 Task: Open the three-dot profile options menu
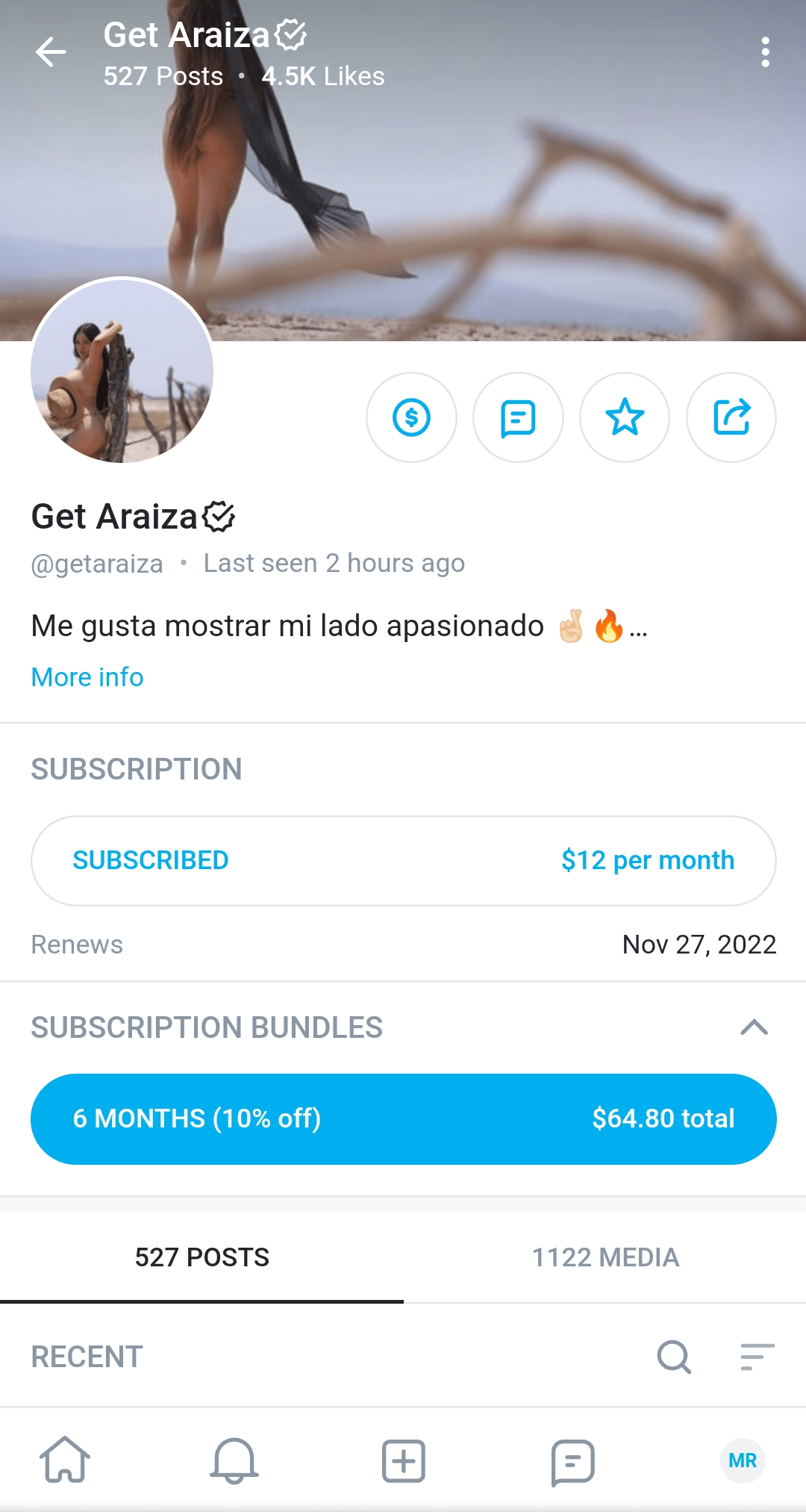(765, 52)
